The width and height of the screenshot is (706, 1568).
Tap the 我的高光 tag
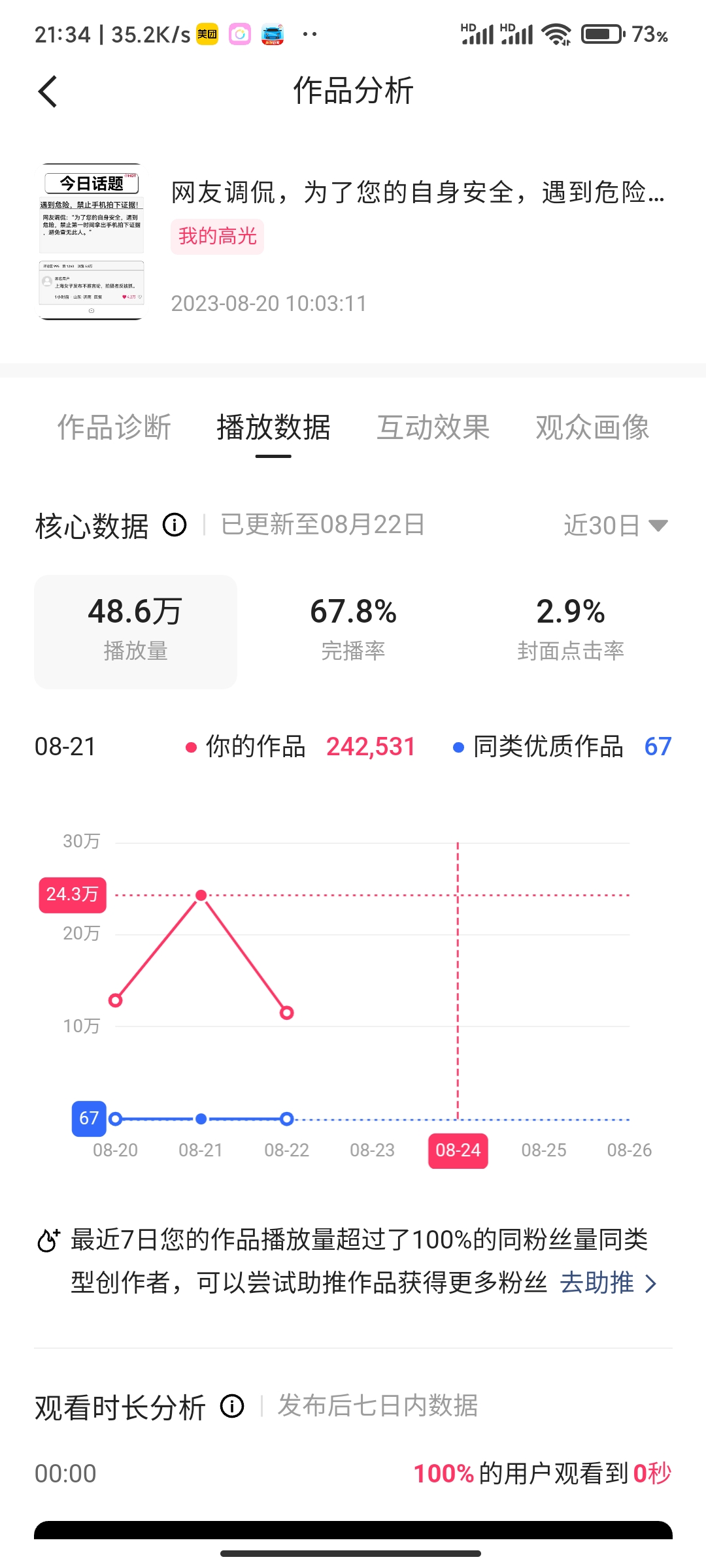click(x=217, y=236)
